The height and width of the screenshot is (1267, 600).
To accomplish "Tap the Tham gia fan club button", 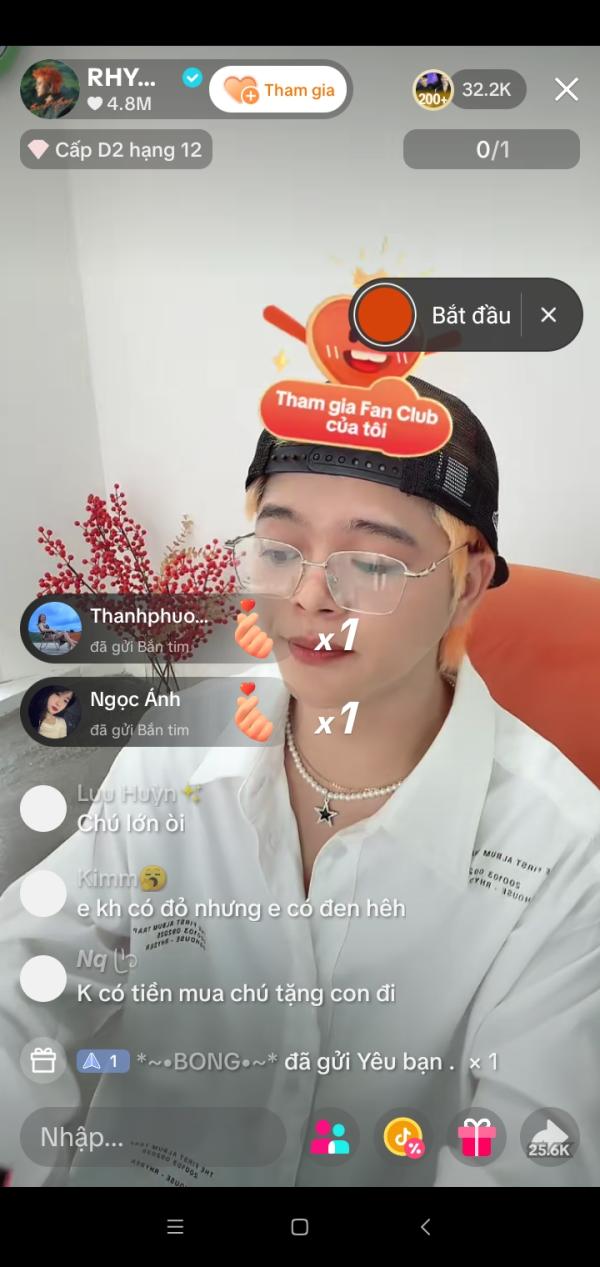I will (278, 90).
